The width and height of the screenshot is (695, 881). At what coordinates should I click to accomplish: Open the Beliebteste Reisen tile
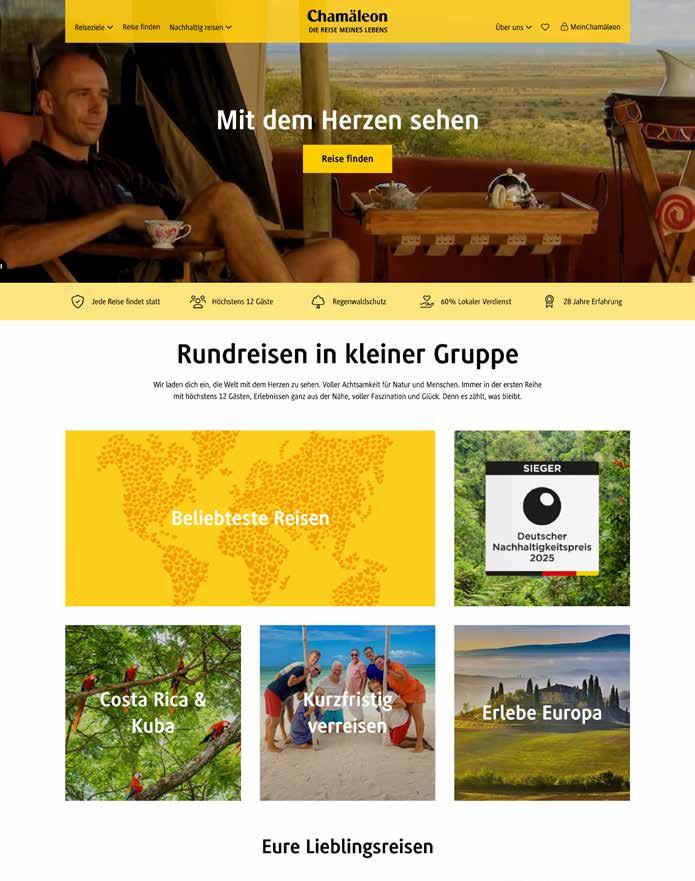coord(250,518)
